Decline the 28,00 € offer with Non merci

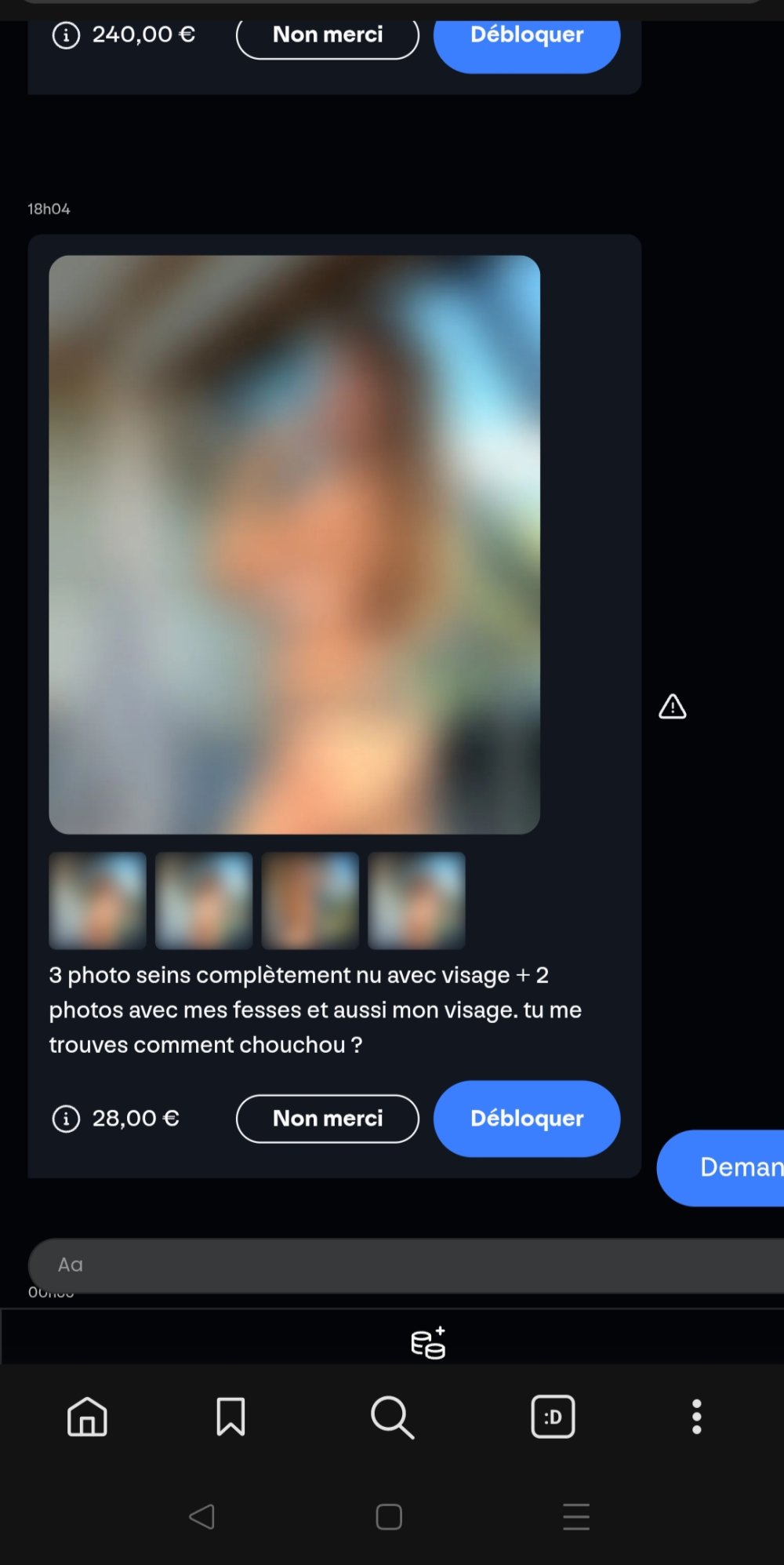point(327,1118)
